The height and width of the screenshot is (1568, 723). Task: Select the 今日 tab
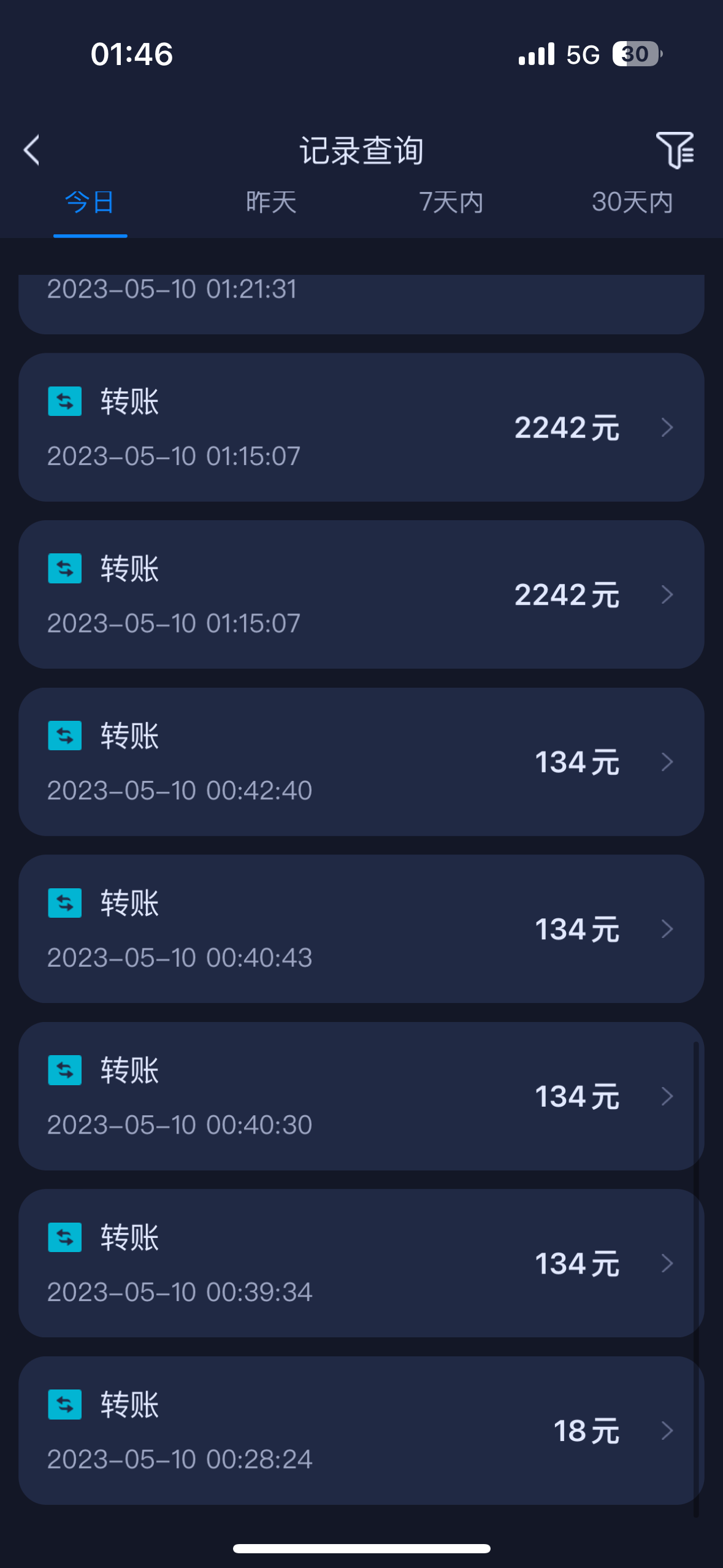pos(90,202)
